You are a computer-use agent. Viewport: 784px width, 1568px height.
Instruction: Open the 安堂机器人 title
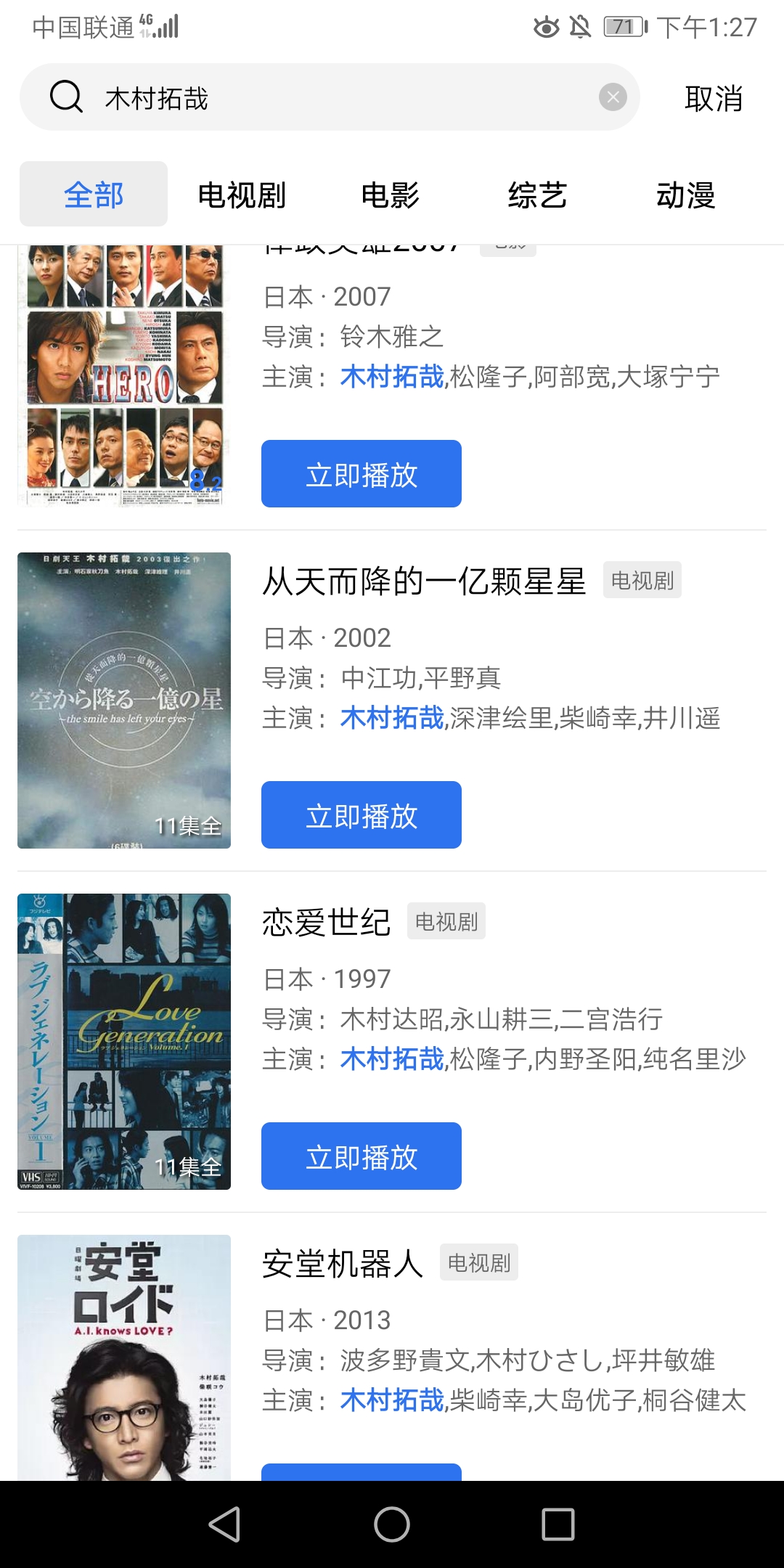[x=343, y=1264]
